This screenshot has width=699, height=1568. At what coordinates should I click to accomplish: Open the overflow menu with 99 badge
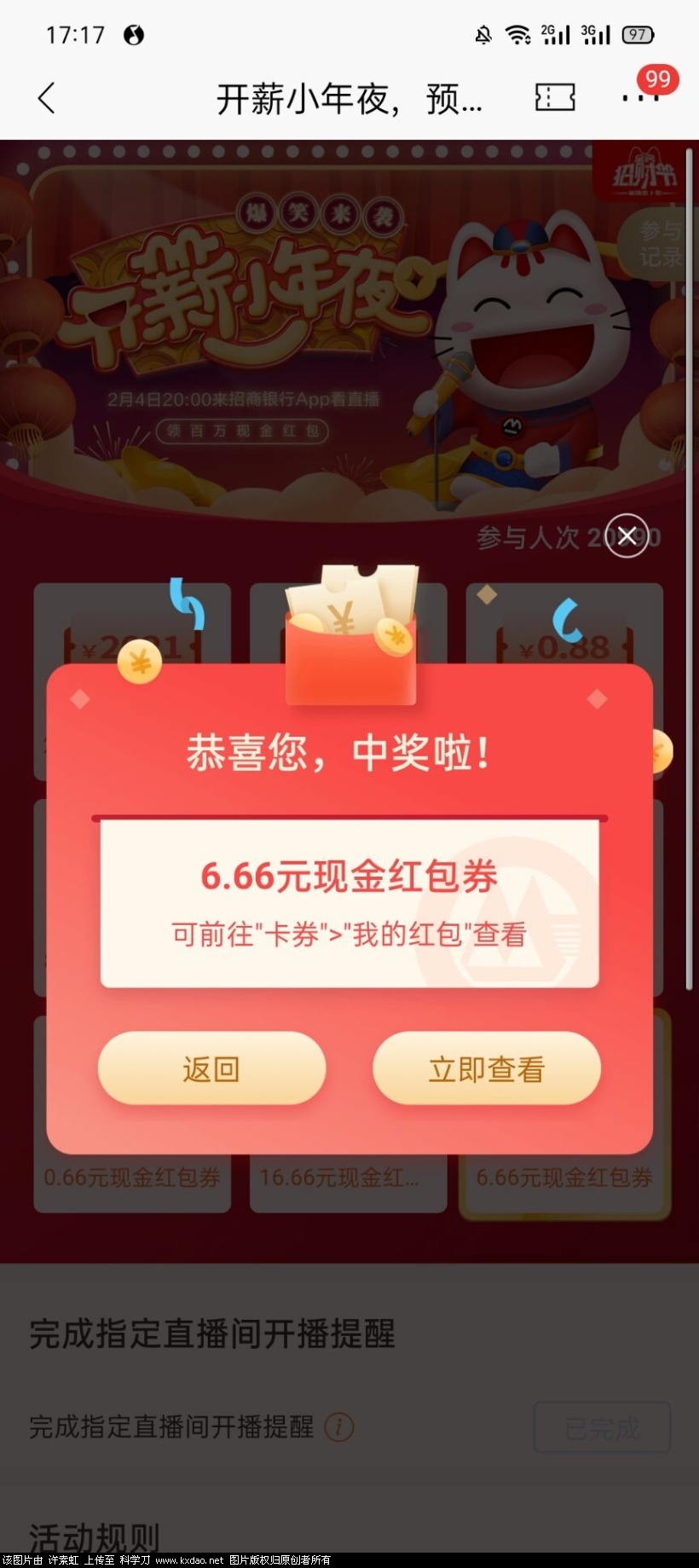(639, 97)
